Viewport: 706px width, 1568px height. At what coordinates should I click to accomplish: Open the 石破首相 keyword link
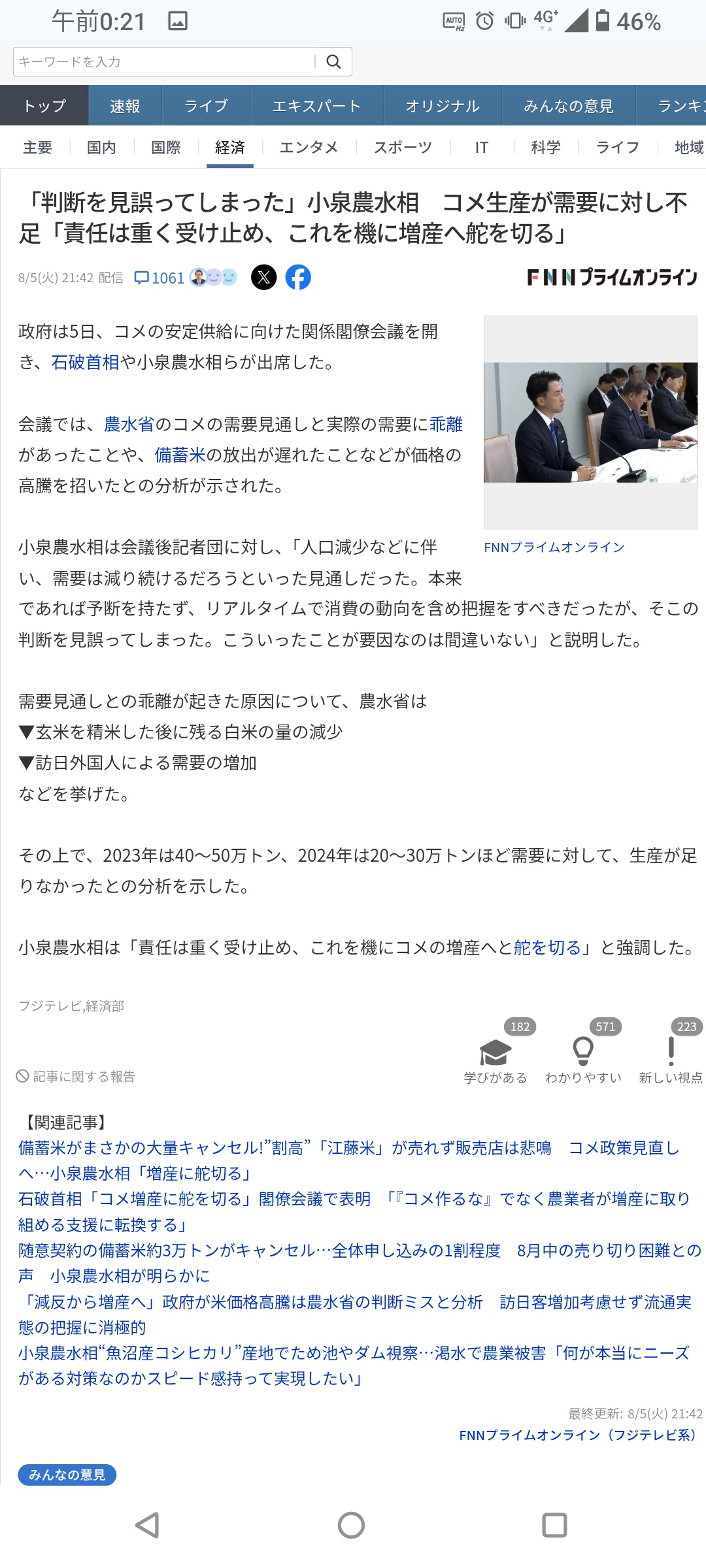86,362
